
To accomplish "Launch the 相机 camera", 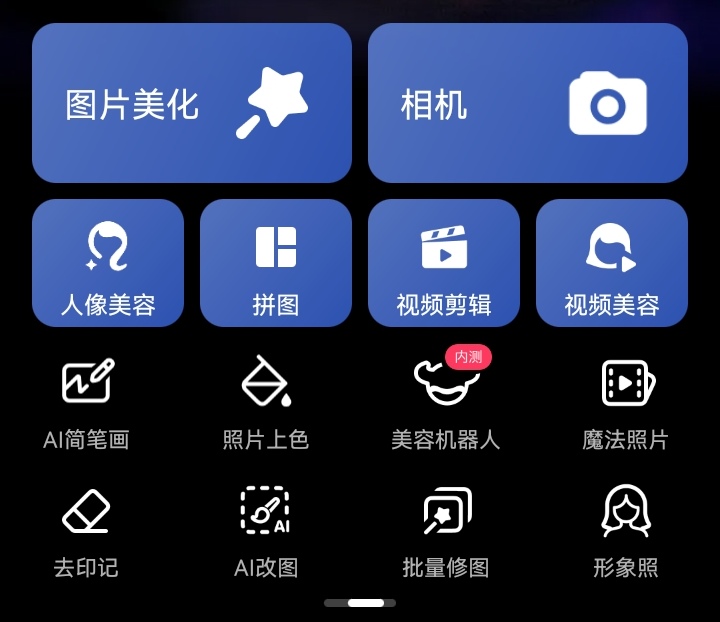I will (528, 103).
